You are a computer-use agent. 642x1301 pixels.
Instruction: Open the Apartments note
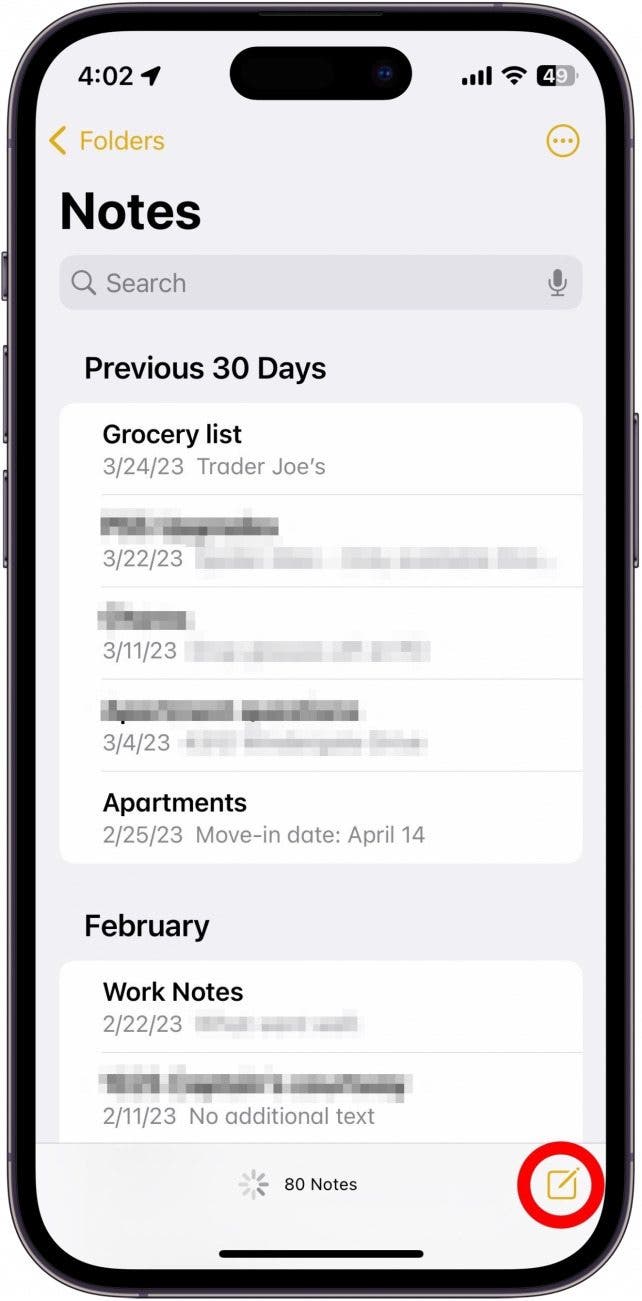coord(321,817)
